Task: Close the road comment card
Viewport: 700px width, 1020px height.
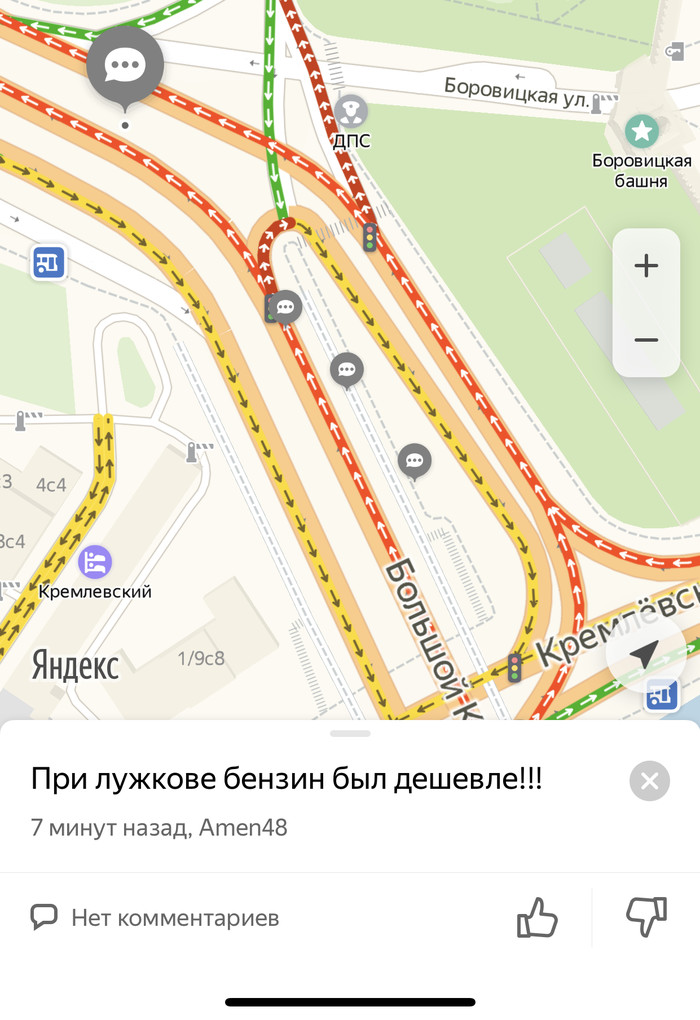Action: click(649, 781)
